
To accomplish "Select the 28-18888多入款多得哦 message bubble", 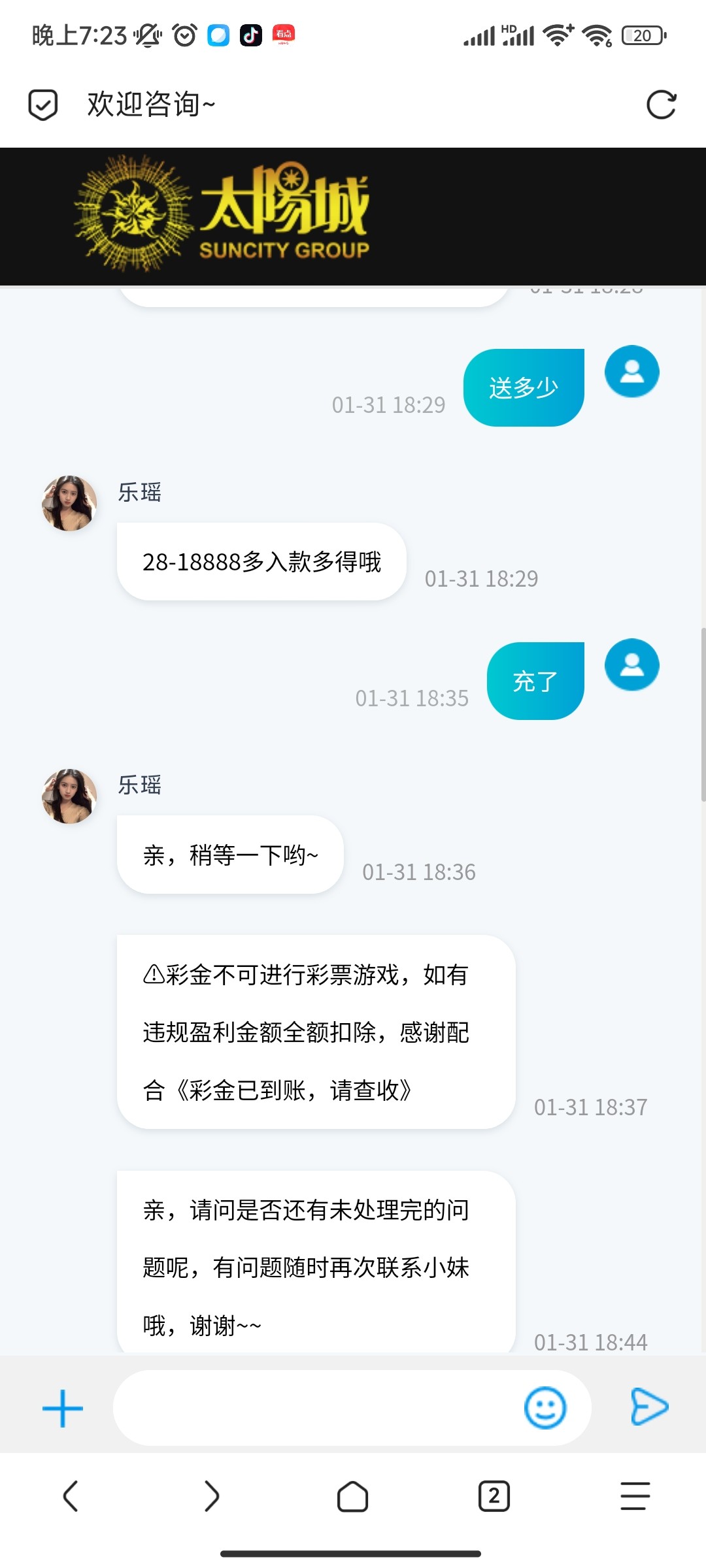I will click(x=261, y=561).
